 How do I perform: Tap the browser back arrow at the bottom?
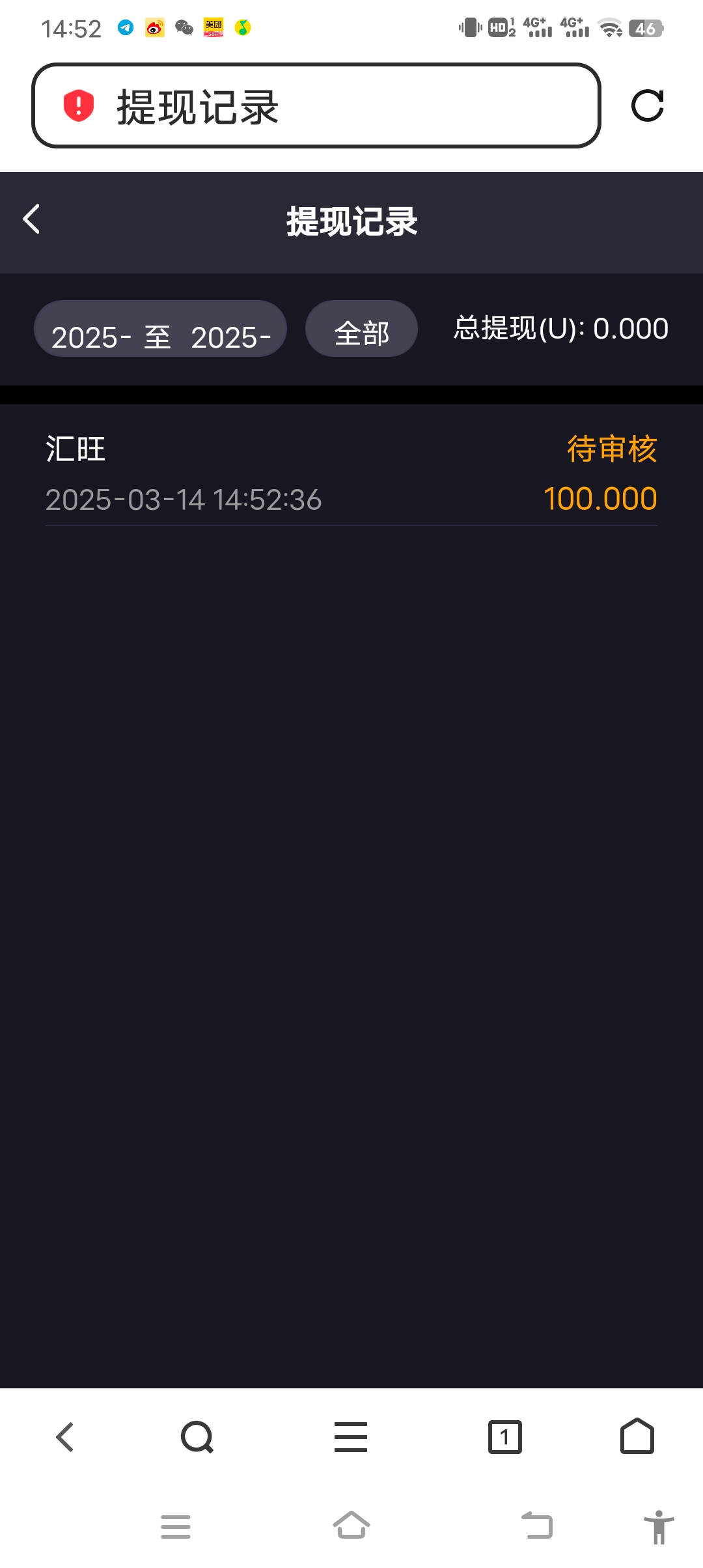[x=65, y=1436]
